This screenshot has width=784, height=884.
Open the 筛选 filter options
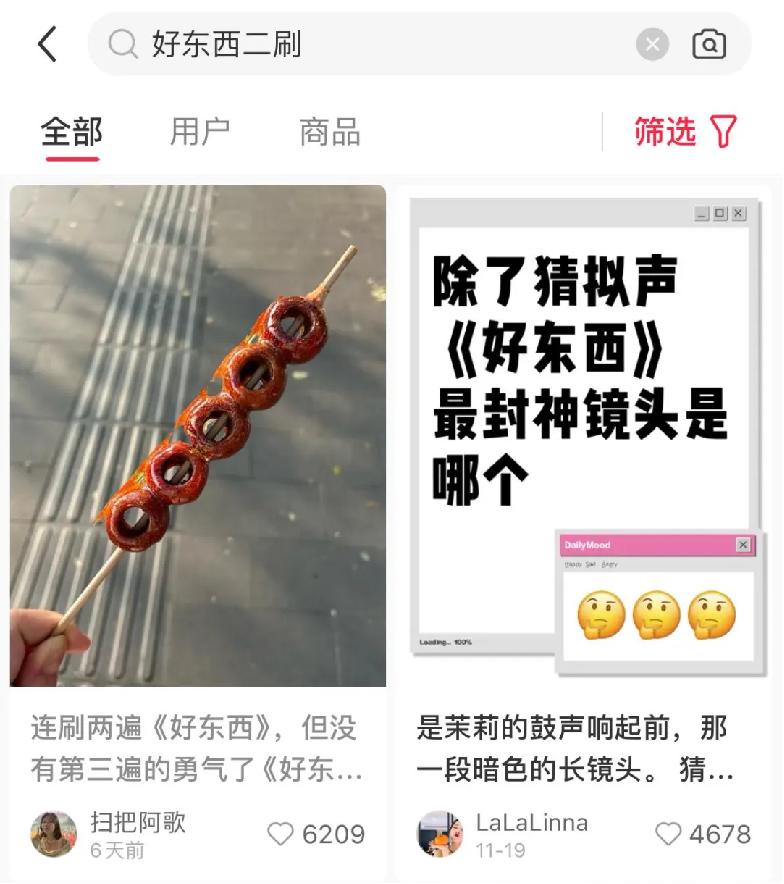(x=686, y=132)
